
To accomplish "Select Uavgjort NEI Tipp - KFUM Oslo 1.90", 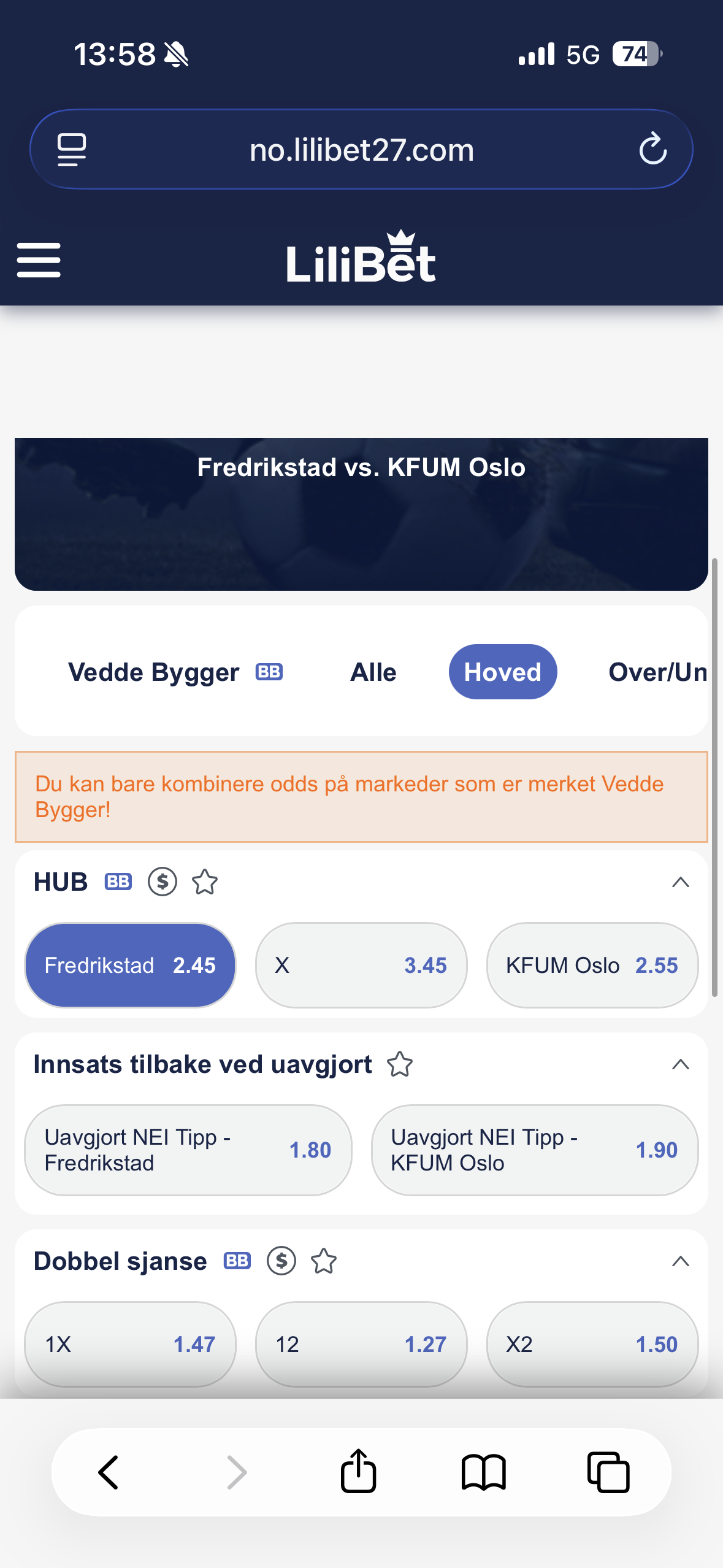I will (534, 1150).
